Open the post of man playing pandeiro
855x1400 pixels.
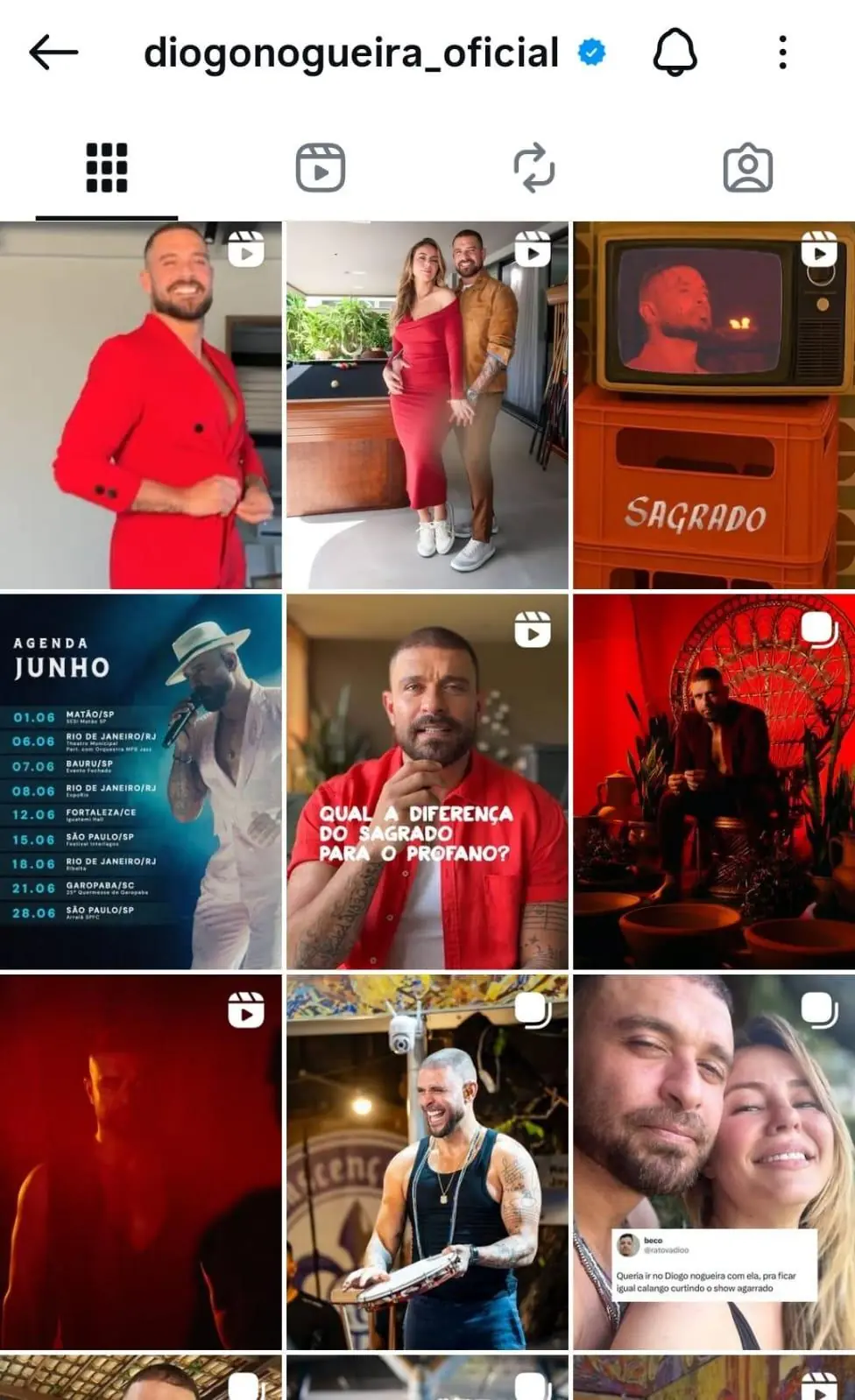(x=427, y=1161)
